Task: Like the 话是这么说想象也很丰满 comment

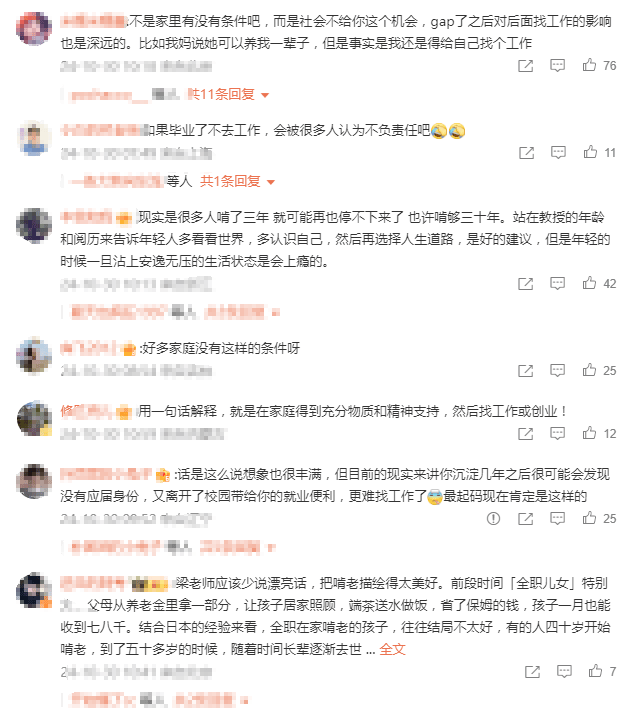Action: pyautogui.click(x=591, y=518)
